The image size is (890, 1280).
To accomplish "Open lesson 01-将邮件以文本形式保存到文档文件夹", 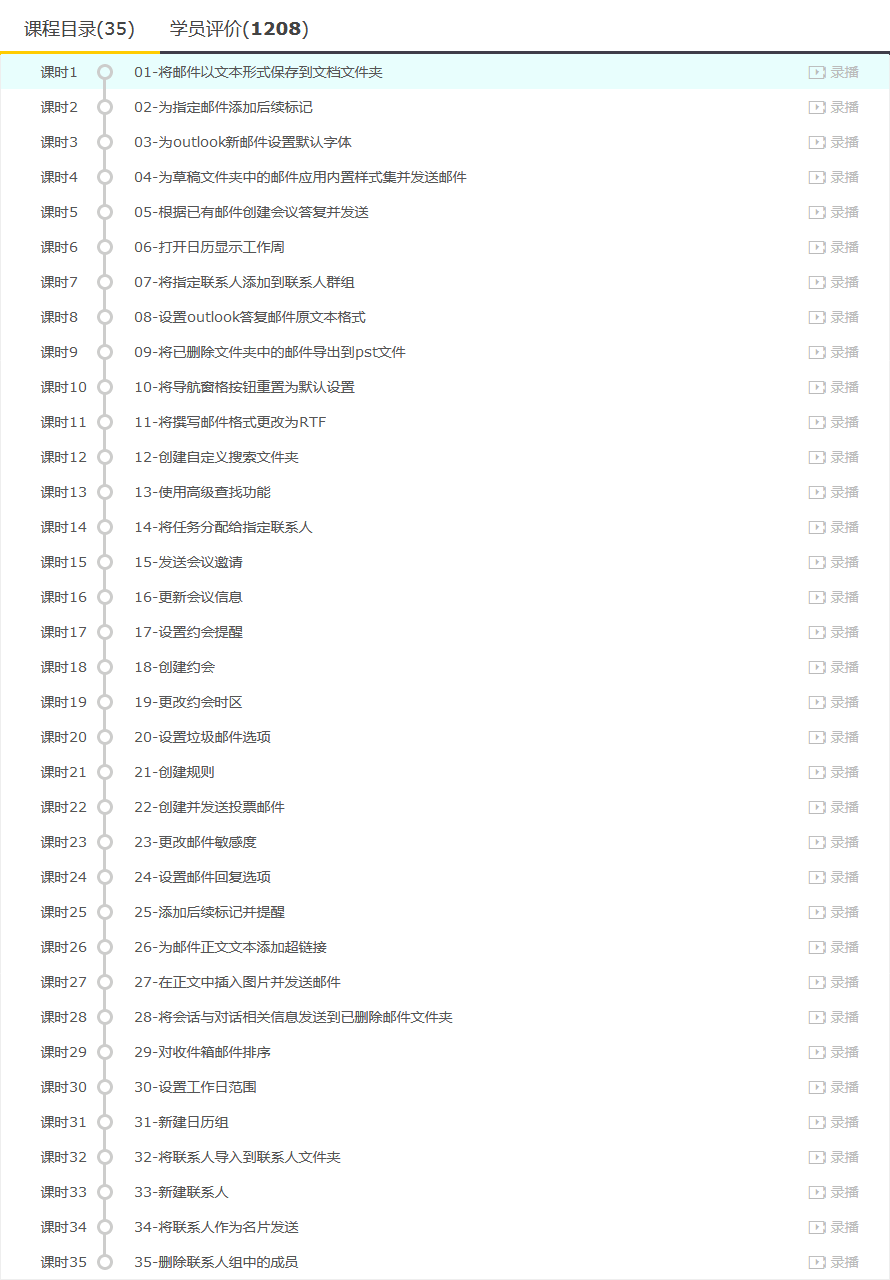I will pyautogui.click(x=258, y=72).
